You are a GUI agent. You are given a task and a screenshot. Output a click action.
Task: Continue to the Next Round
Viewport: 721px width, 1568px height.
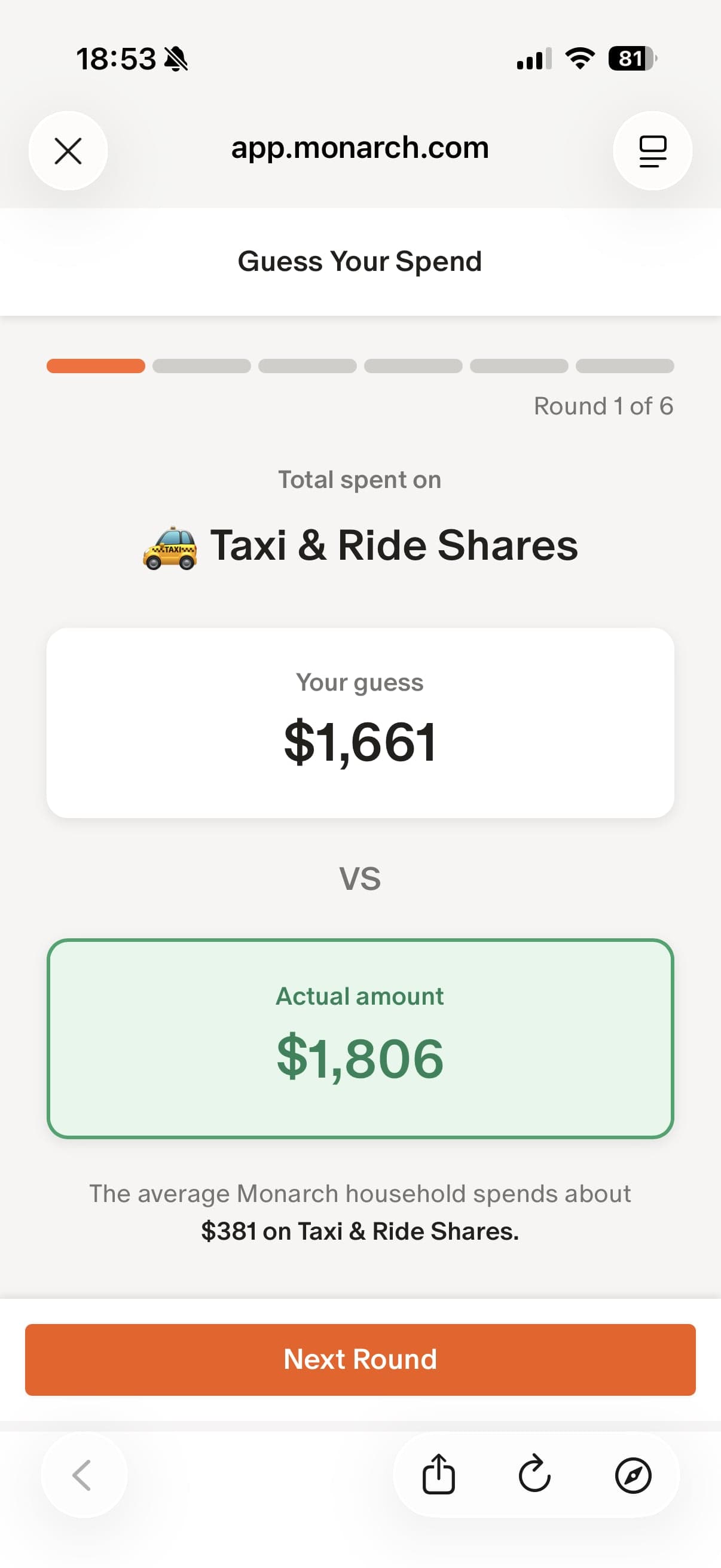coord(360,1359)
